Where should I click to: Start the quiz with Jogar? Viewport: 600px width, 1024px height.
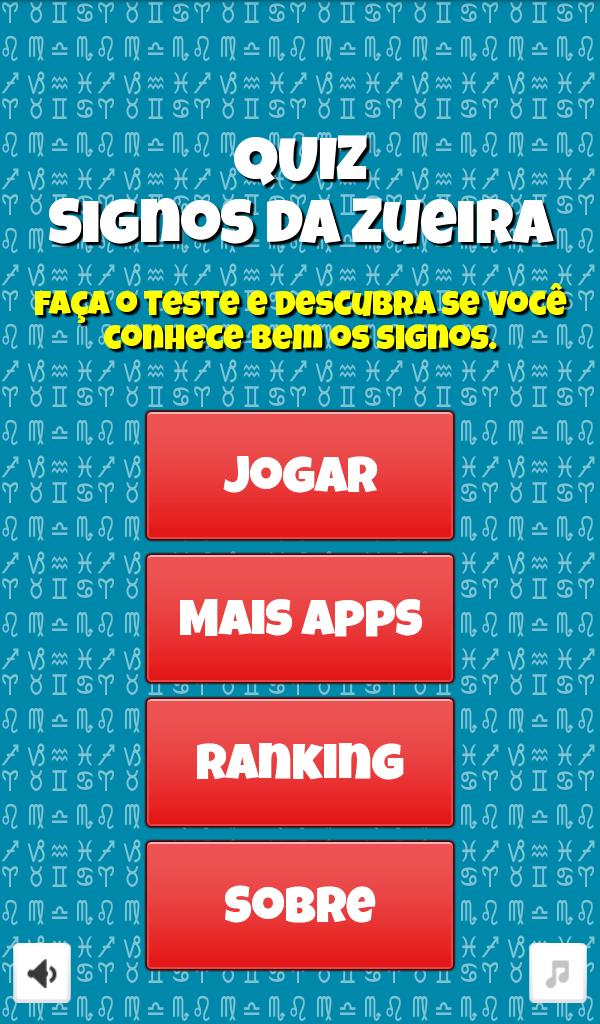coord(300,475)
